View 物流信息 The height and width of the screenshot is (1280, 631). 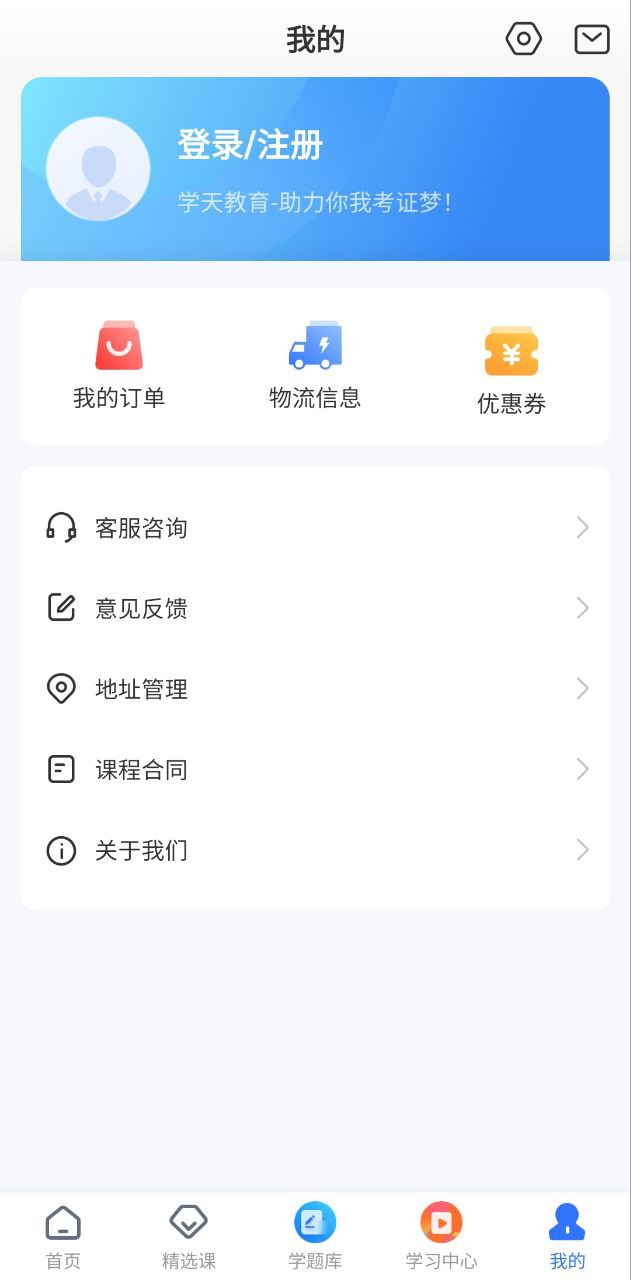point(315,366)
